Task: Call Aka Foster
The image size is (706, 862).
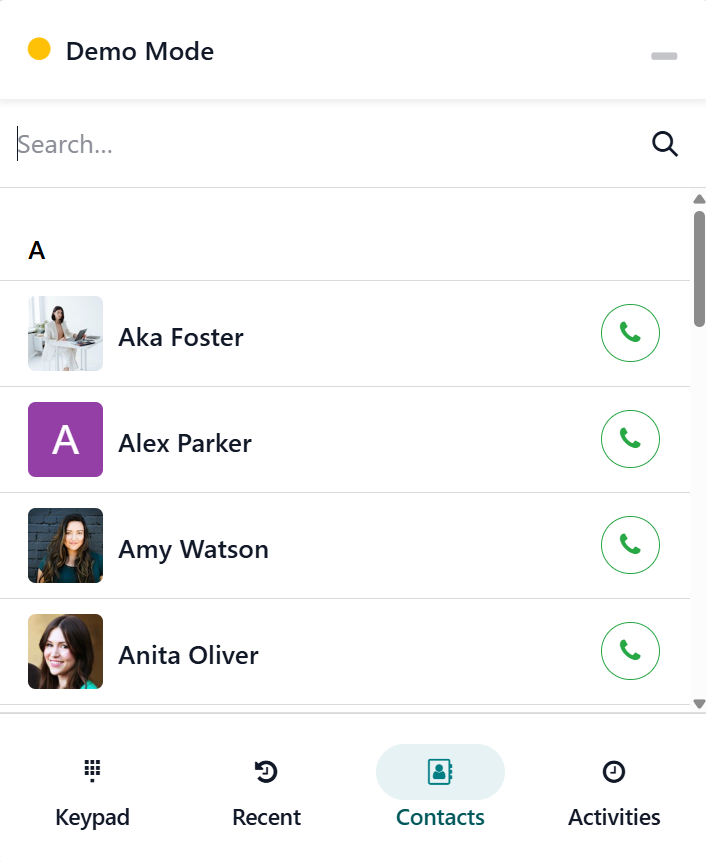Action: [x=630, y=333]
